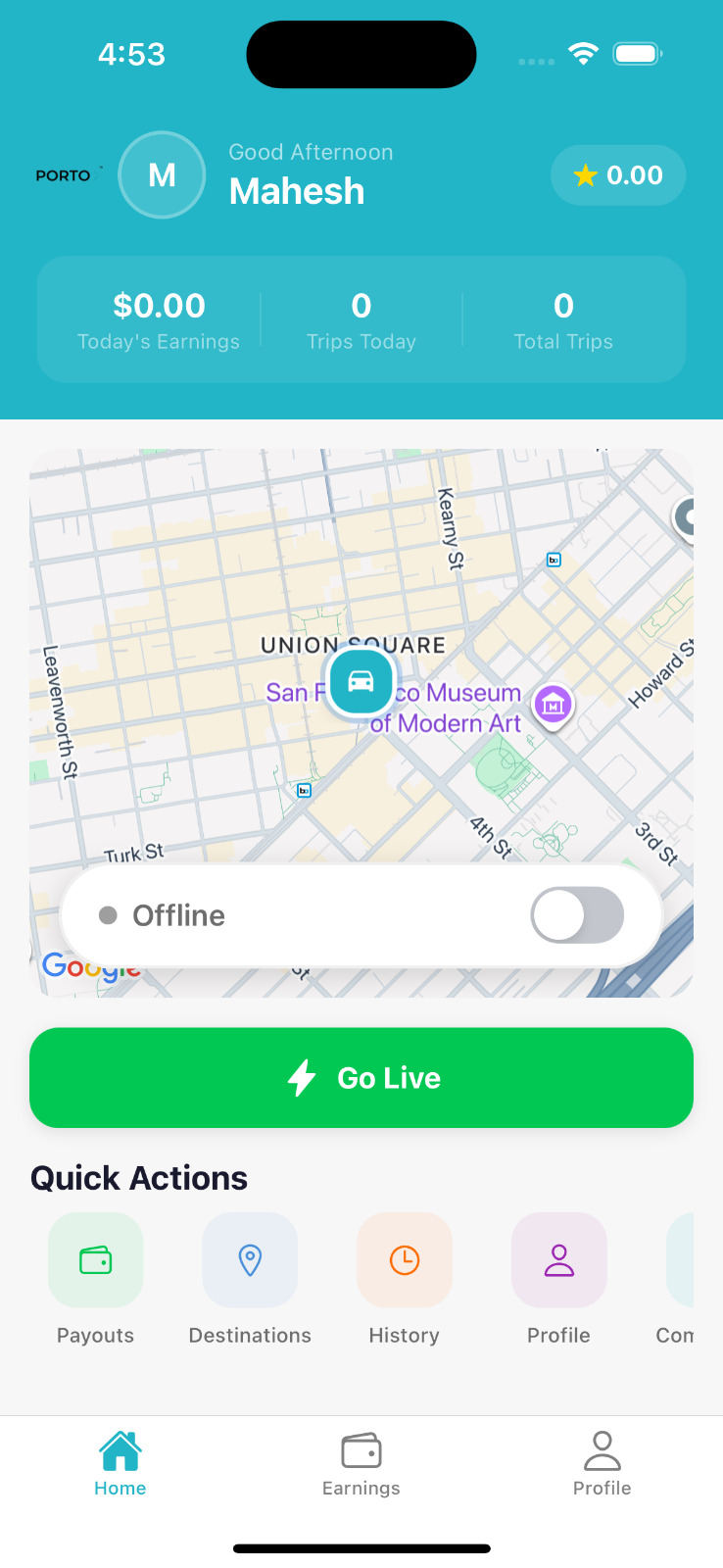Select the Home tab
723x1568 pixels.
(120, 1464)
